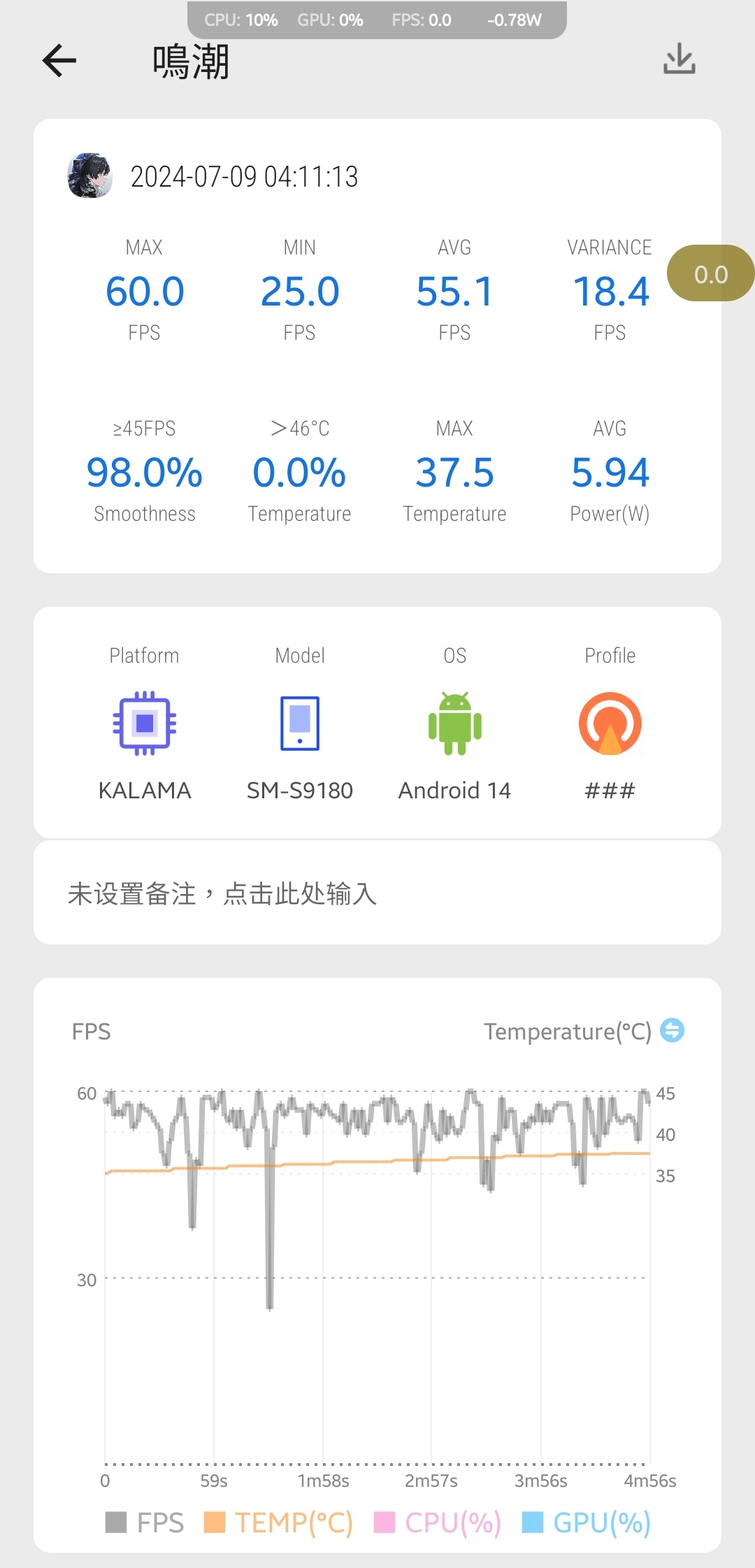
Task: Go back using the arrow icon
Action: tap(59, 61)
